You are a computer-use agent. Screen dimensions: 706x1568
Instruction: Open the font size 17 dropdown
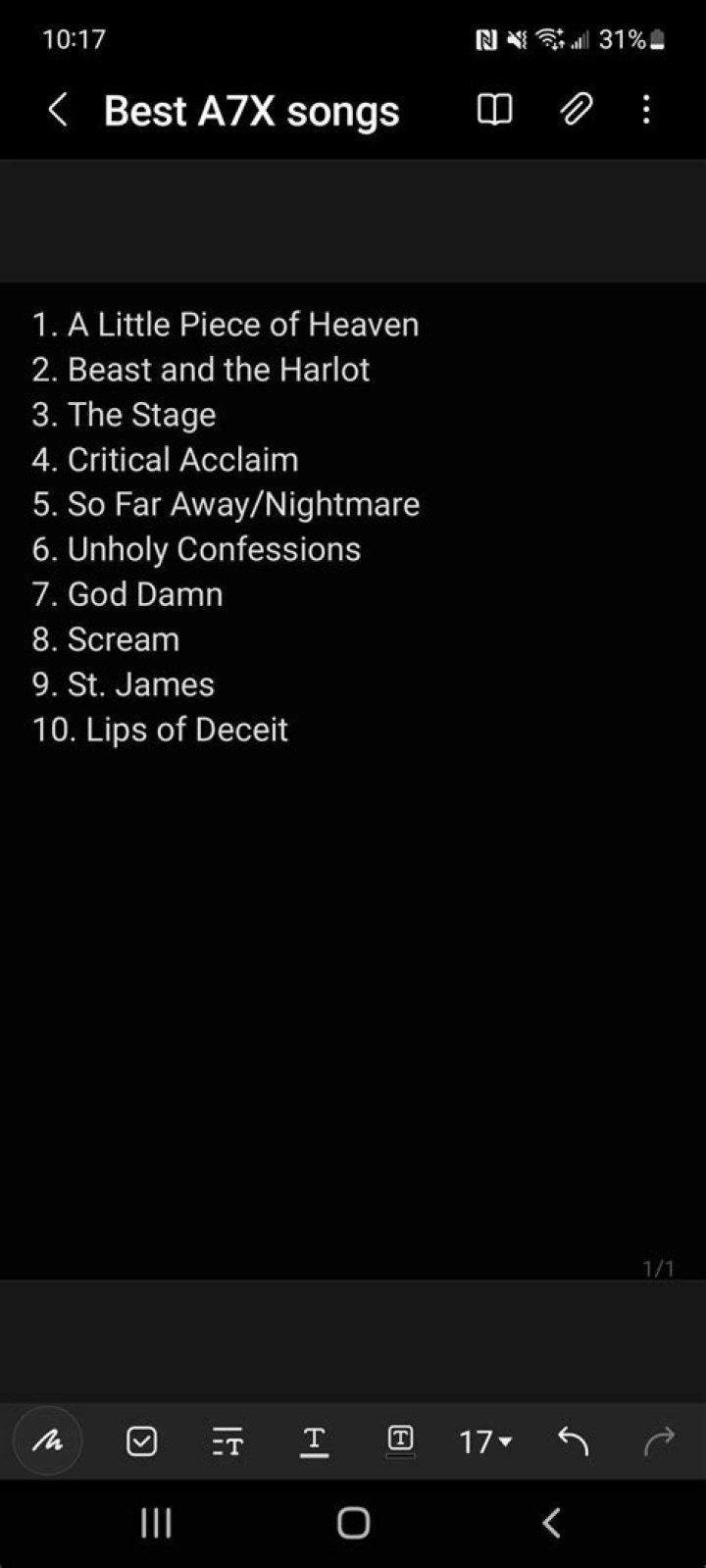click(485, 1441)
